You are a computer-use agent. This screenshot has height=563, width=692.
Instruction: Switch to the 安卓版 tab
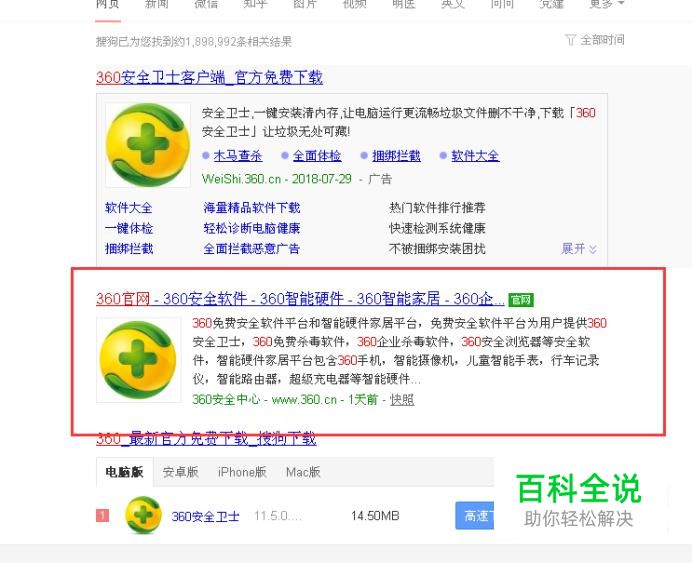(180, 472)
